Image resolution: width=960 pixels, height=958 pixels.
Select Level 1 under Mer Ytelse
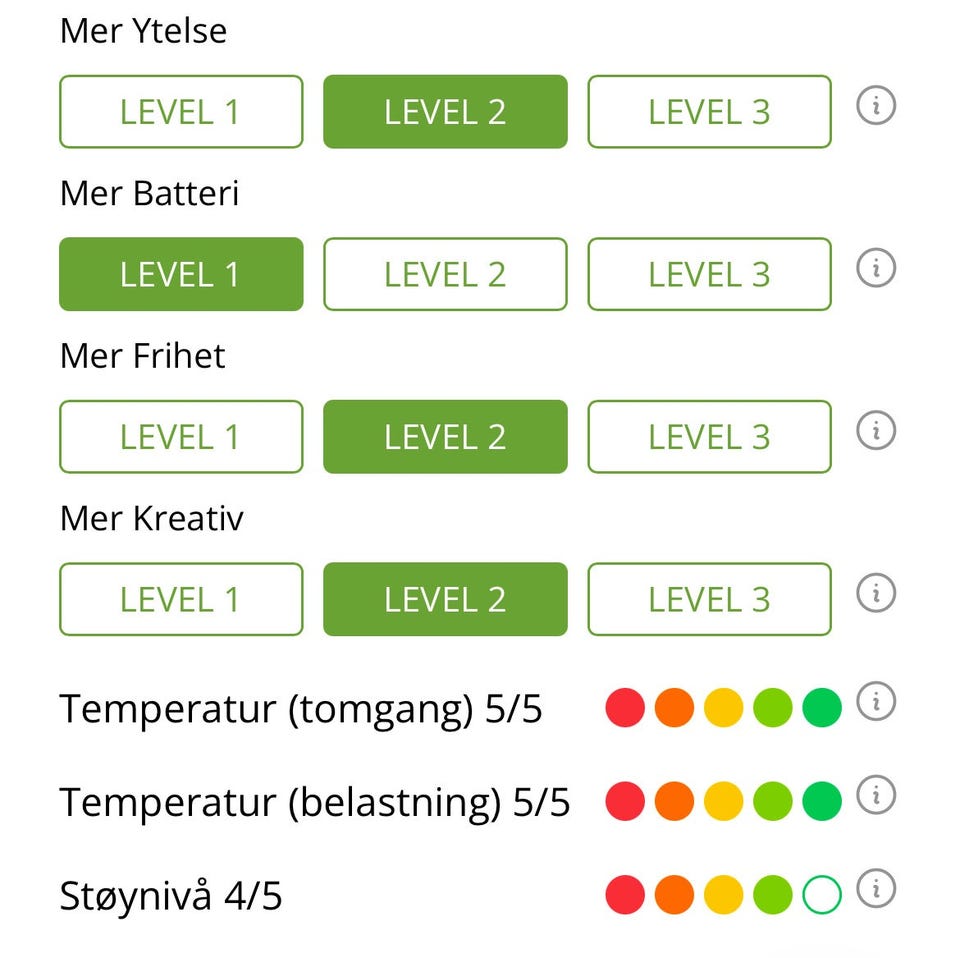click(181, 112)
